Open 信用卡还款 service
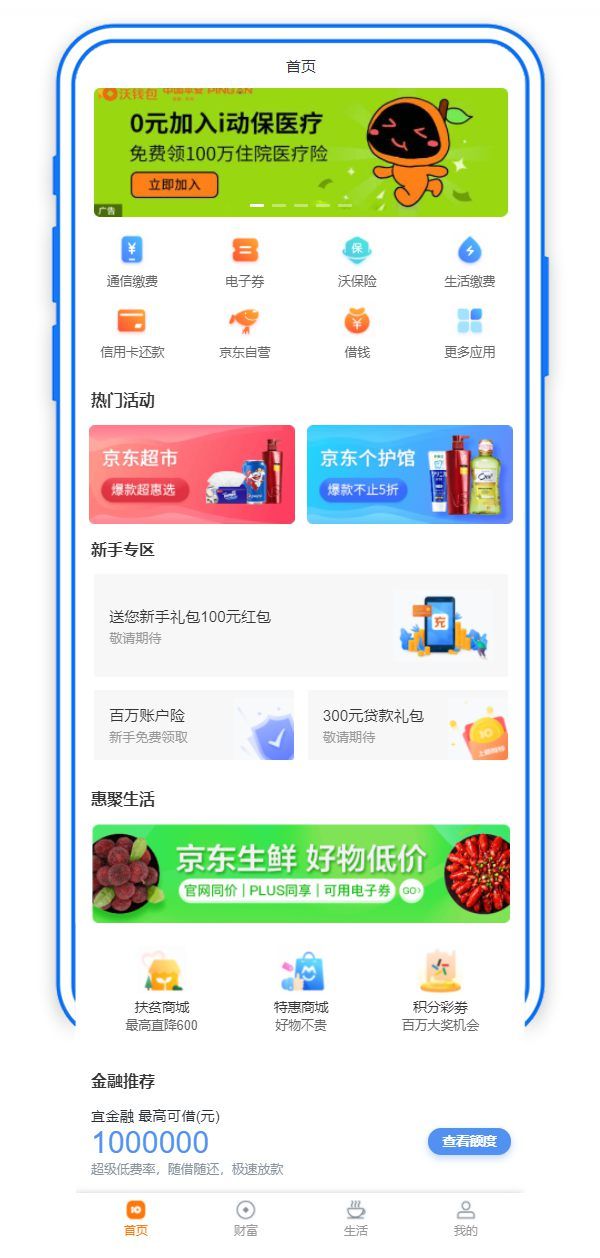Image resolution: width=600 pixels, height=1258 pixels. (132, 333)
